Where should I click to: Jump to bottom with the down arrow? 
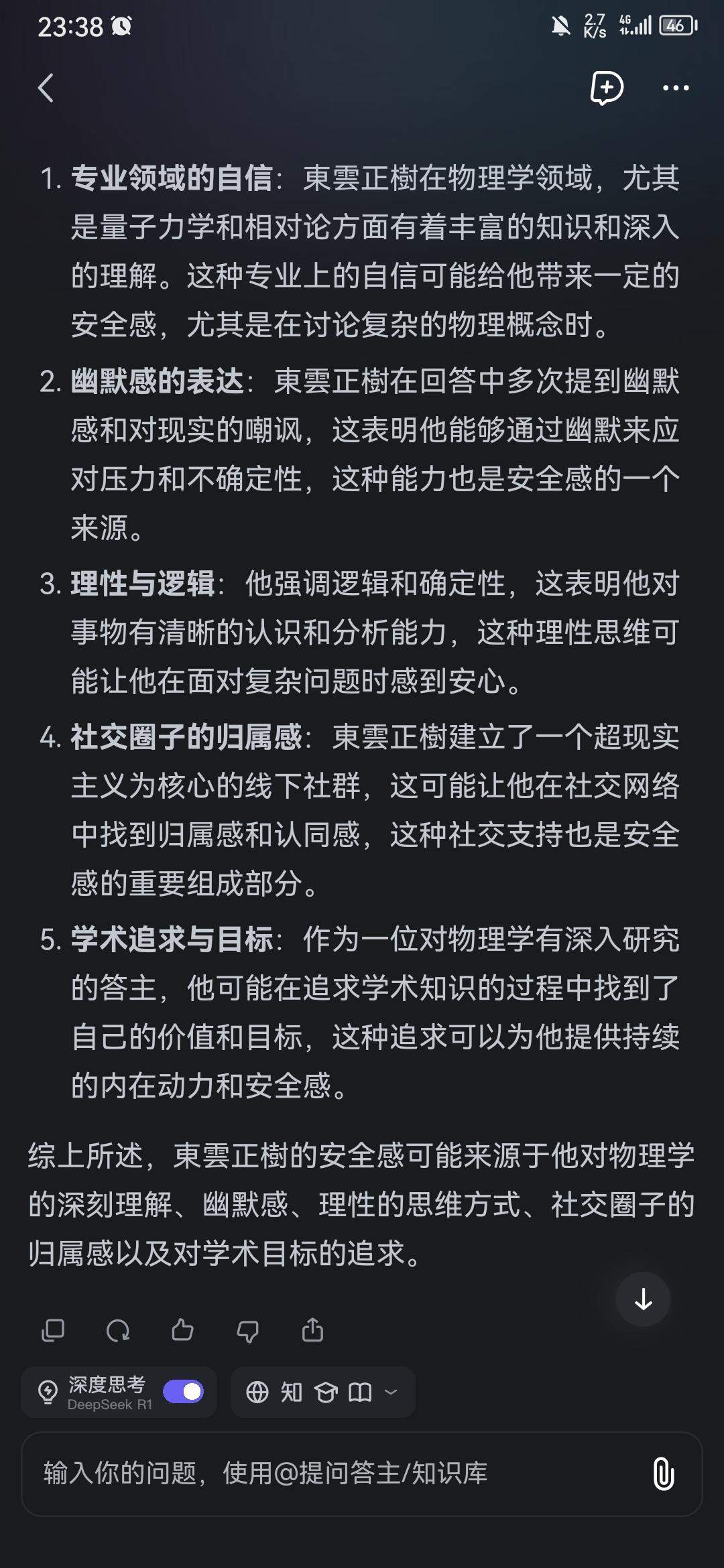643,1299
